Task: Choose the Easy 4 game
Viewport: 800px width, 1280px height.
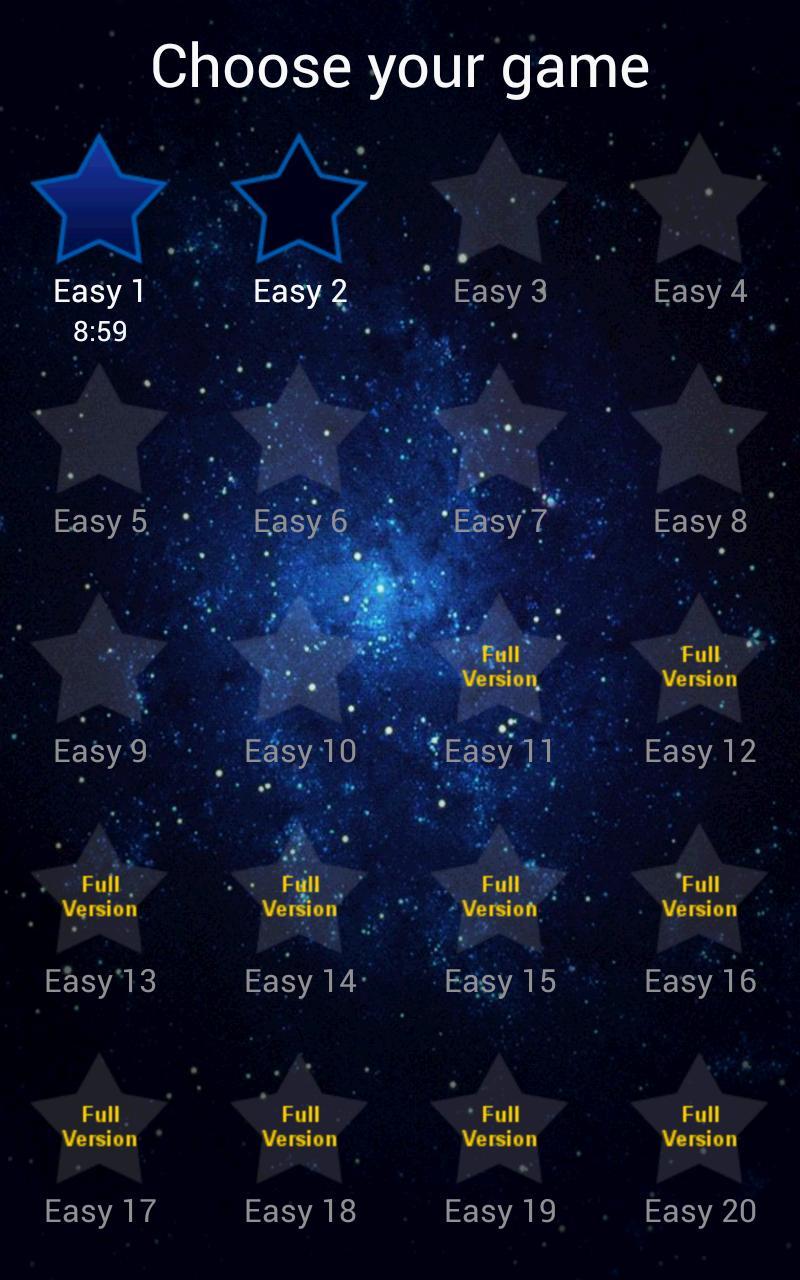Action: 699,205
